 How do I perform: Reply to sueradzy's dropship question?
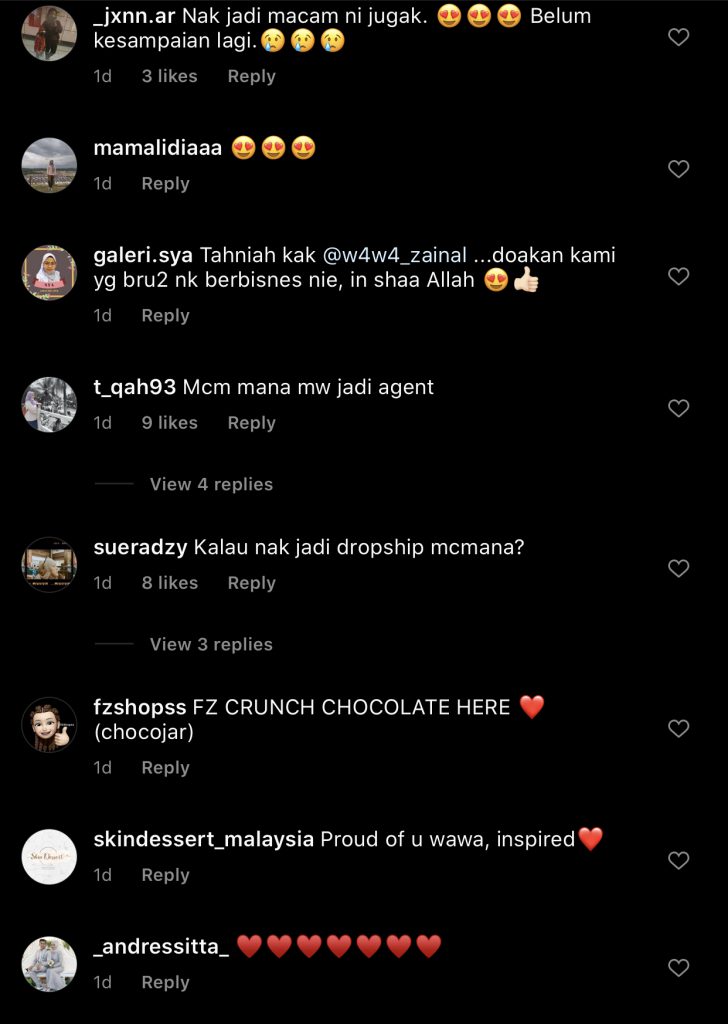click(x=251, y=583)
